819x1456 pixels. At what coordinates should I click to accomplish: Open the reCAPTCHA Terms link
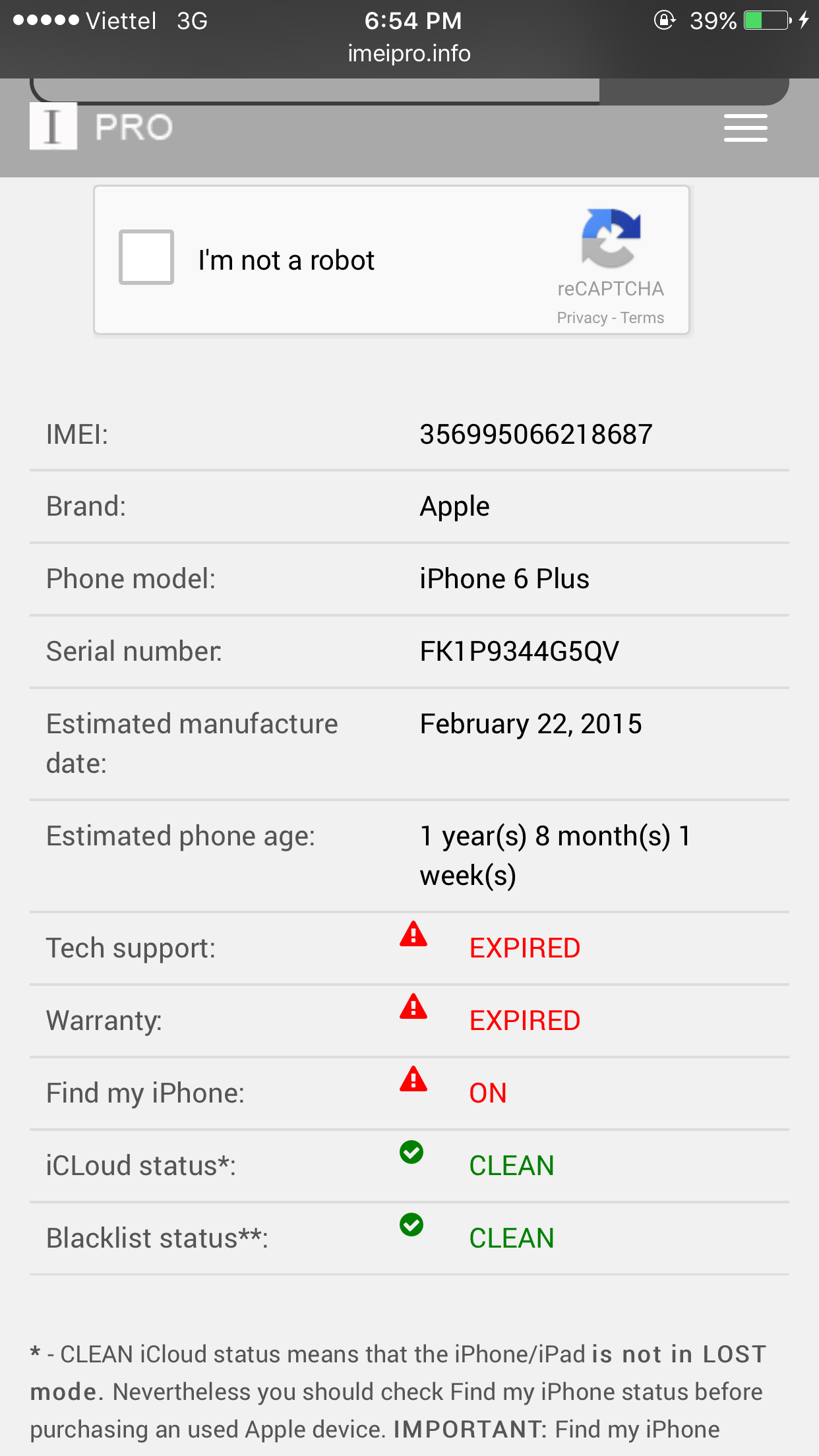(642, 318)
